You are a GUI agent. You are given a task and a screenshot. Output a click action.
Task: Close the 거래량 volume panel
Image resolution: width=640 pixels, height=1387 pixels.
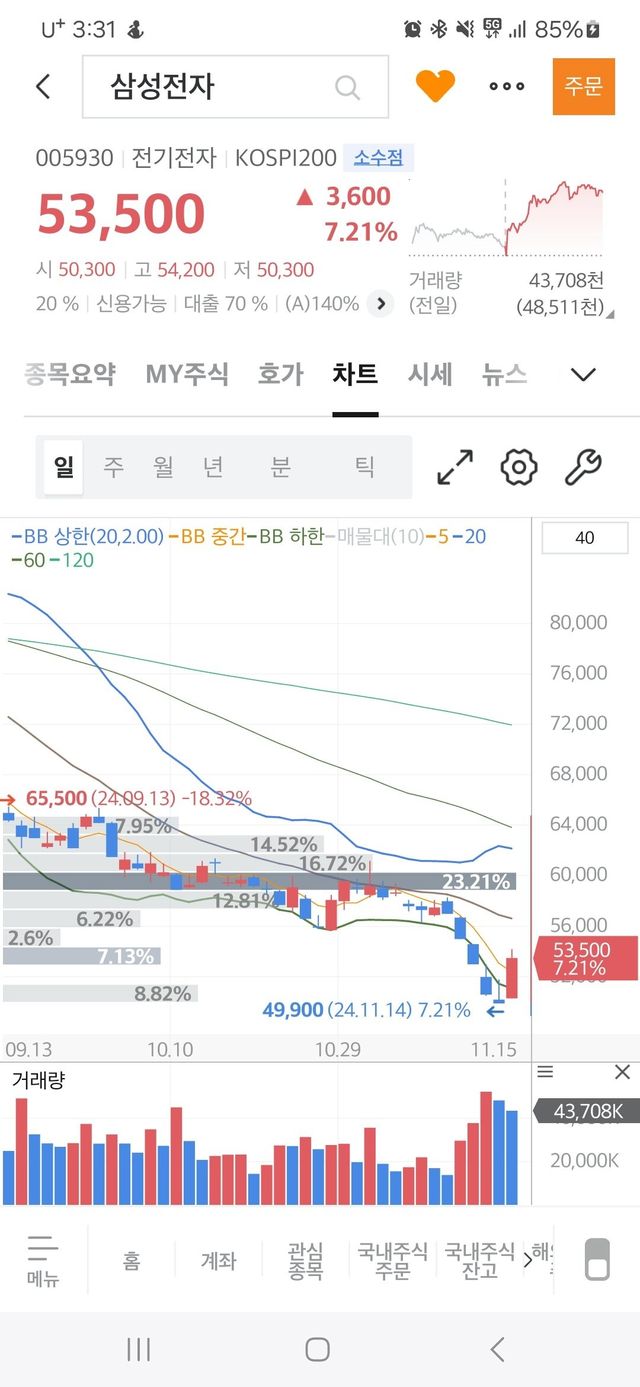(x=622, y=1073)
